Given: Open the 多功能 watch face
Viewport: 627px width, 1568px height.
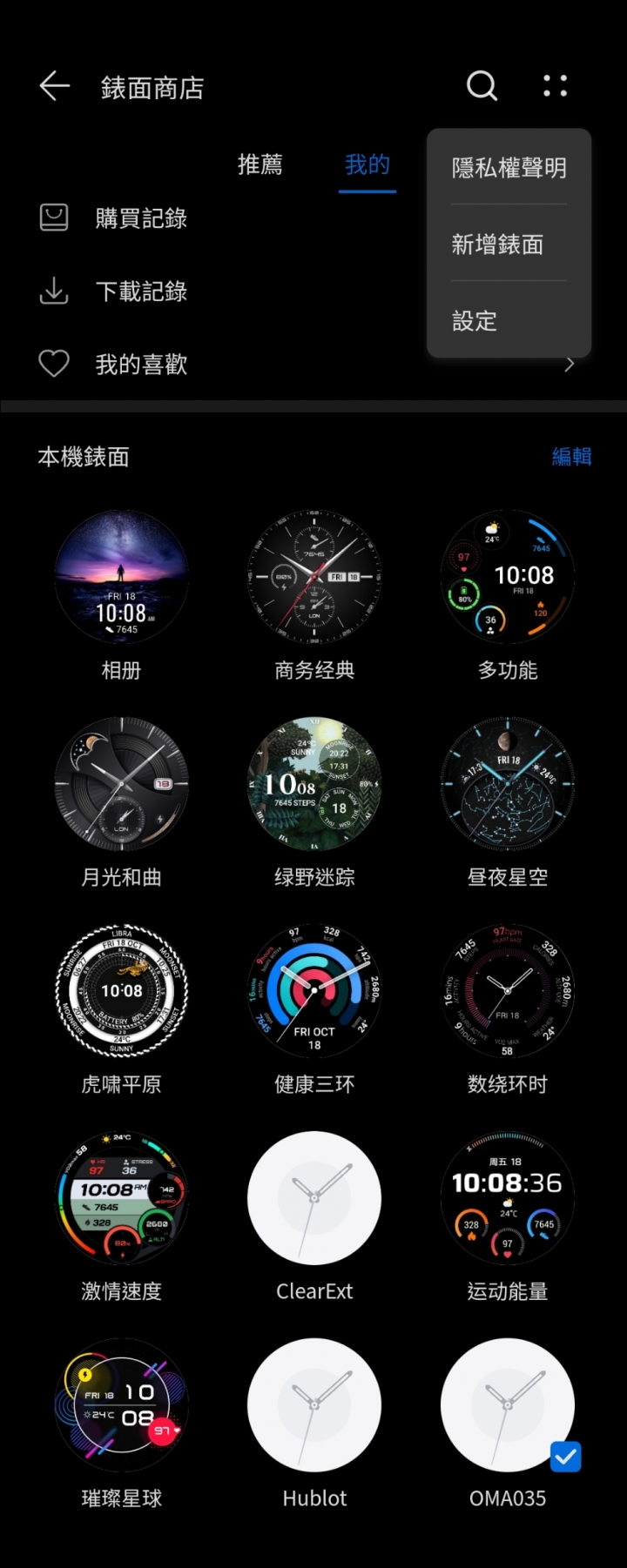Looking at the screenshot, I should (508, 577).
